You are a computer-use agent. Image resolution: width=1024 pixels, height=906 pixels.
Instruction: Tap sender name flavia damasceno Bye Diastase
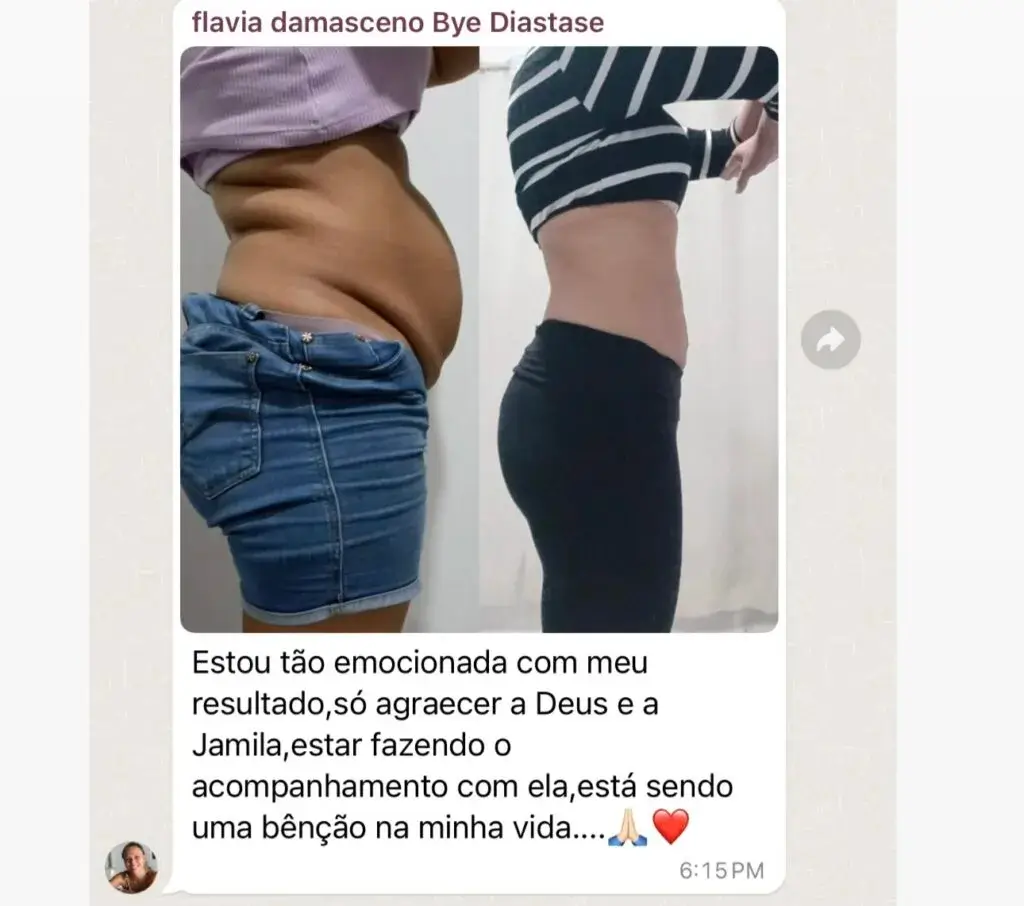[x=397, y=21]
